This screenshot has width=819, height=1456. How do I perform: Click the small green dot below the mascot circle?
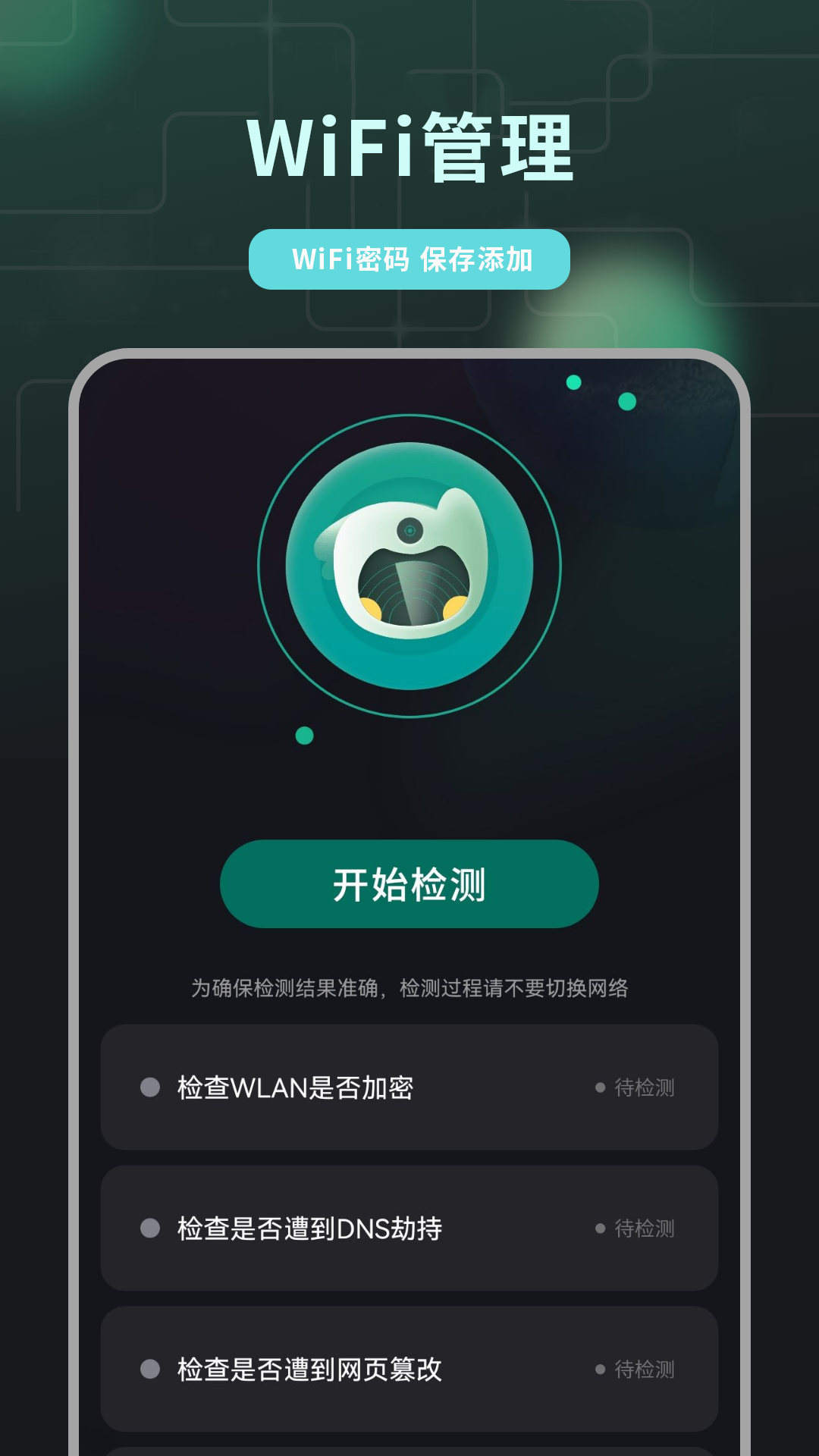304,734
